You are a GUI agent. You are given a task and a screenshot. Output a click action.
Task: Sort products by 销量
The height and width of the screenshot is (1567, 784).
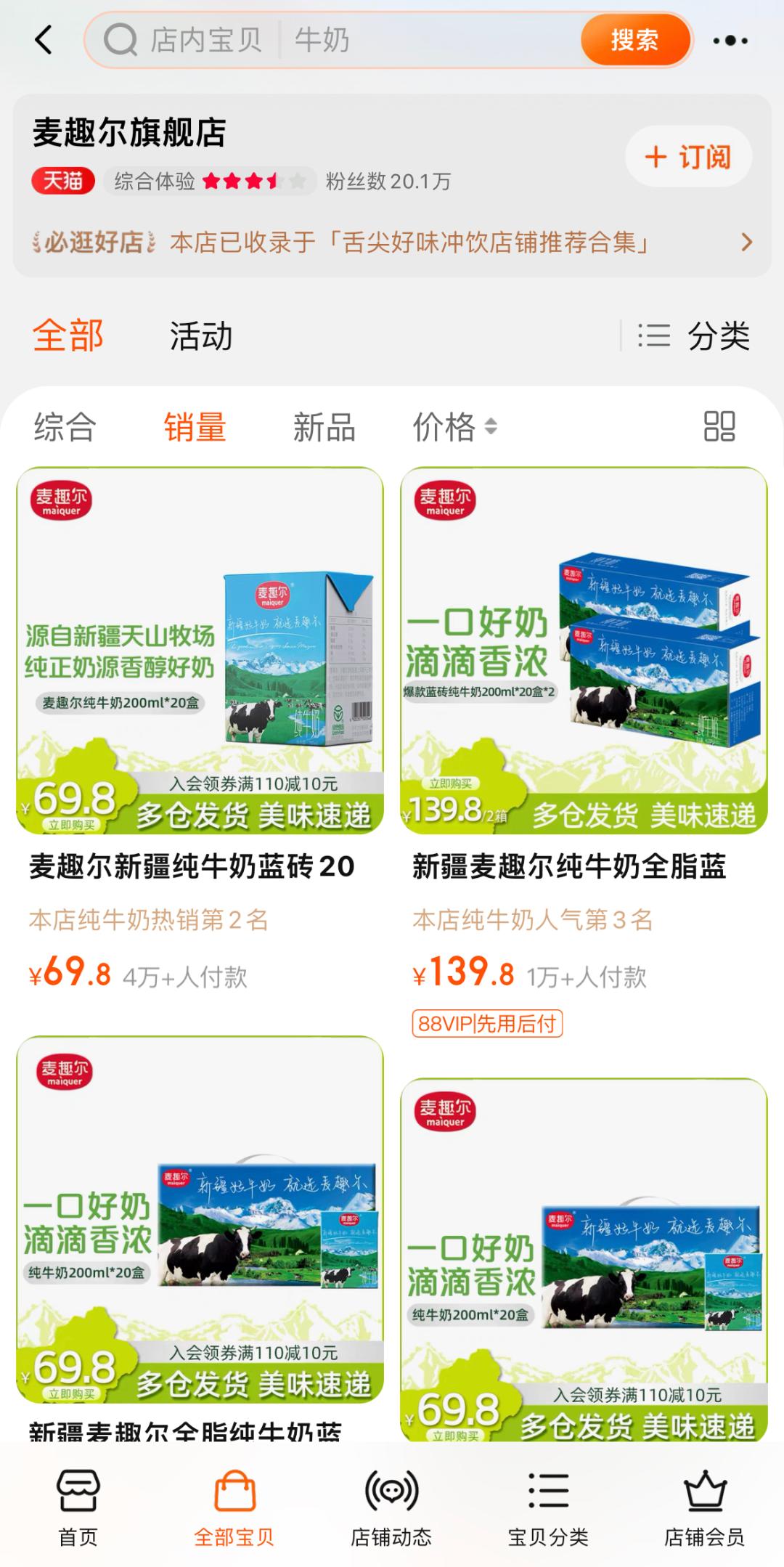coord(195,427)
